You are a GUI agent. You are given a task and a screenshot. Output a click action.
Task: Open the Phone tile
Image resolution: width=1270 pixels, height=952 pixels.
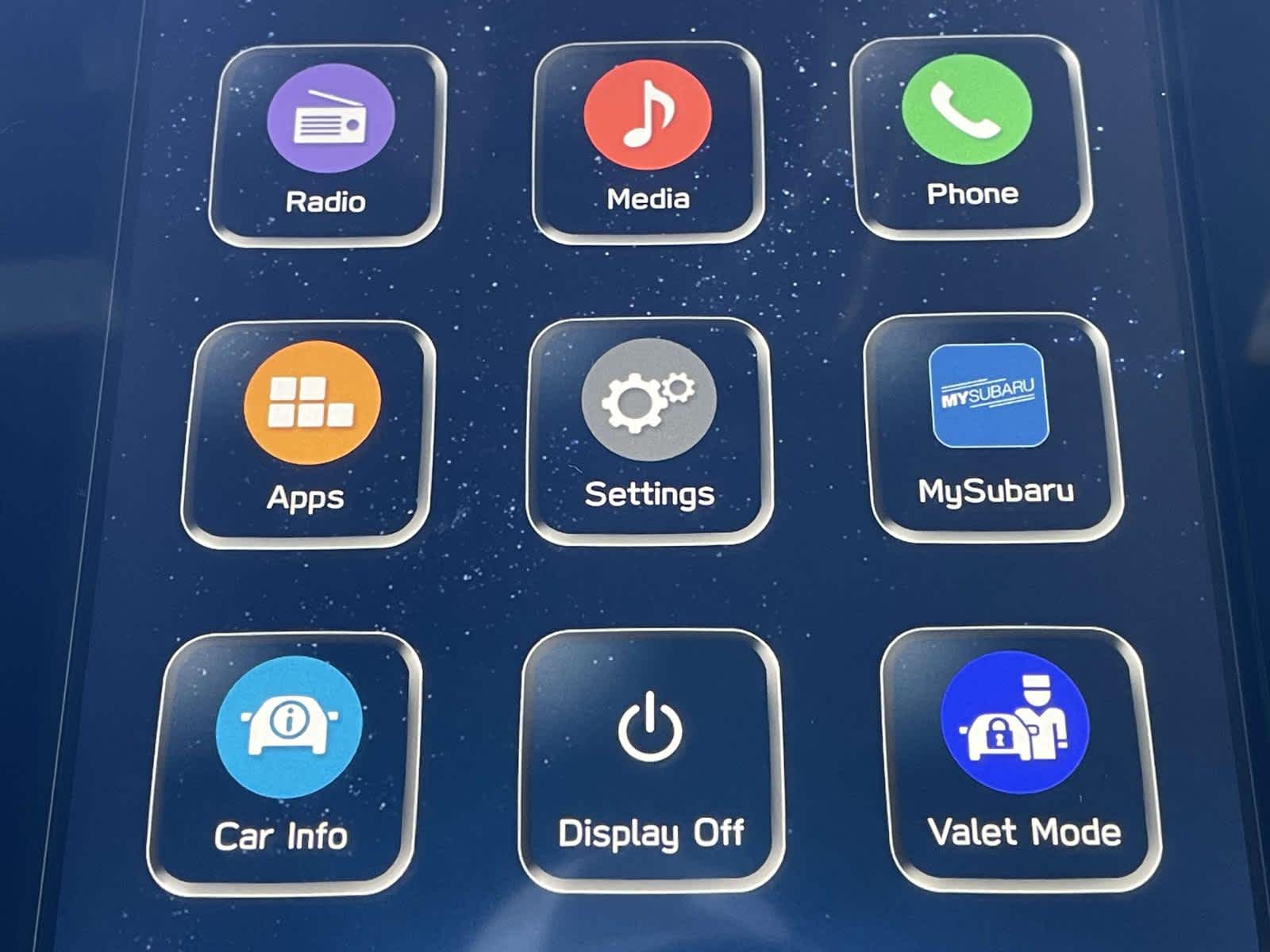tap(970, 136)
